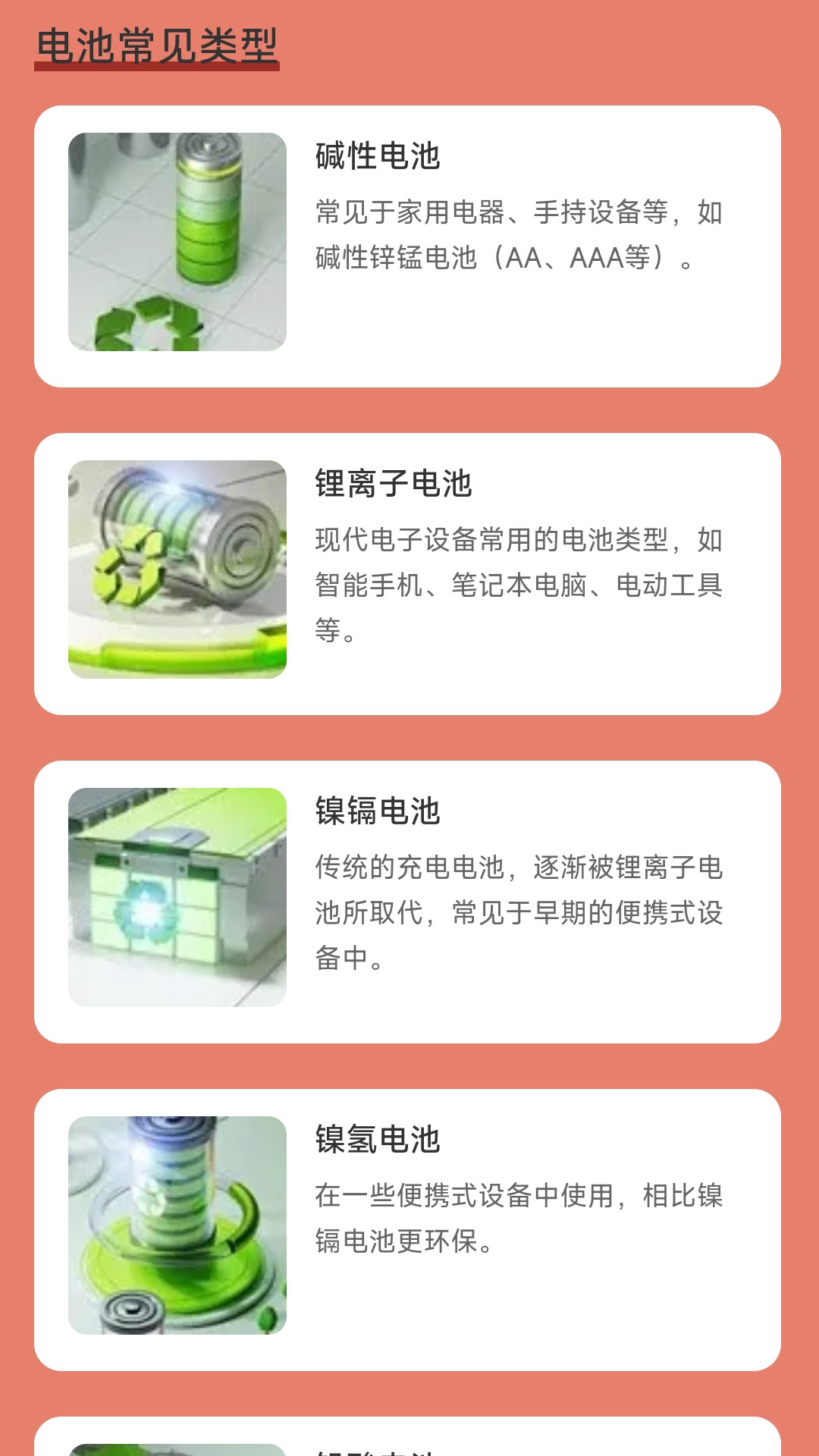This screenshot has width=819, height=1456.
Task: Select the 镍镉电池 card title
Action: (x=378, y=811)
